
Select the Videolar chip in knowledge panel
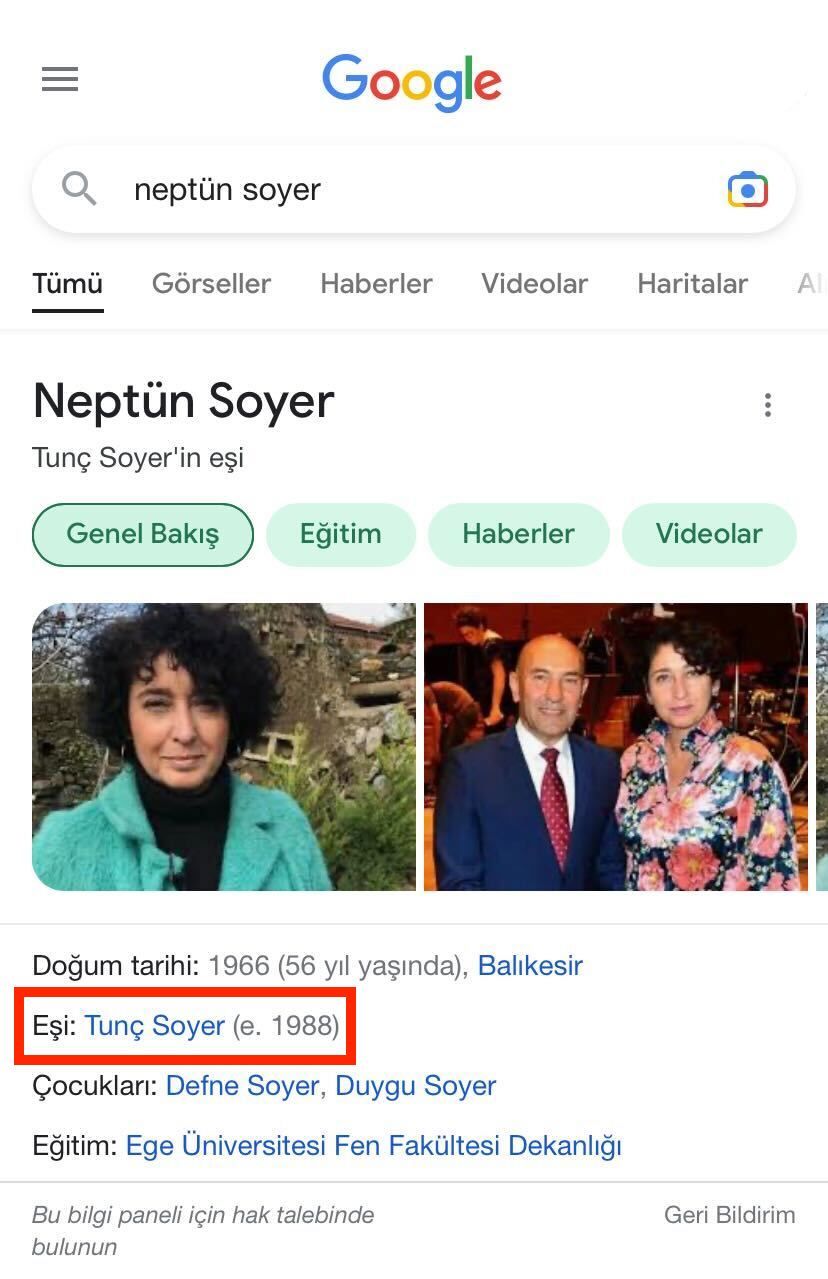(709, 534)
